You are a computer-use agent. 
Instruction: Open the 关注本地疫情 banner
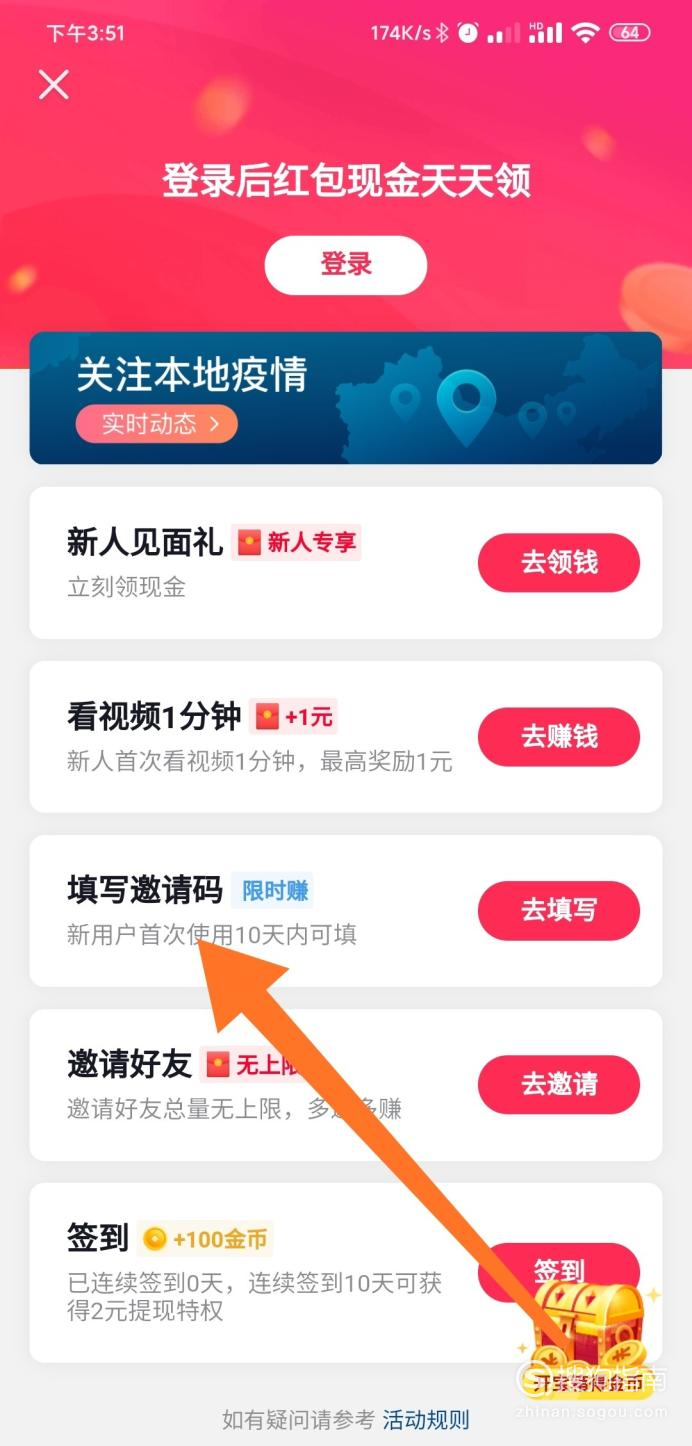pos(346,398)
